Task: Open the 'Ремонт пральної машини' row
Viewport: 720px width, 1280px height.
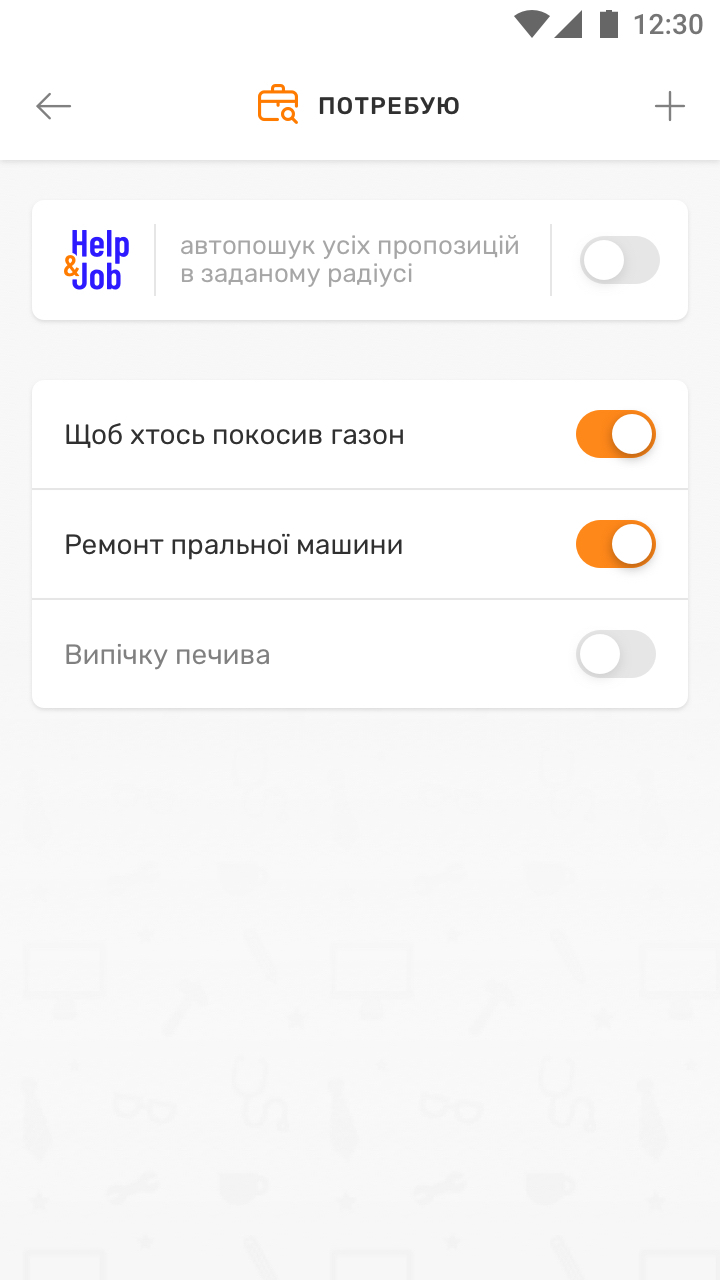Action: (234, 545)
